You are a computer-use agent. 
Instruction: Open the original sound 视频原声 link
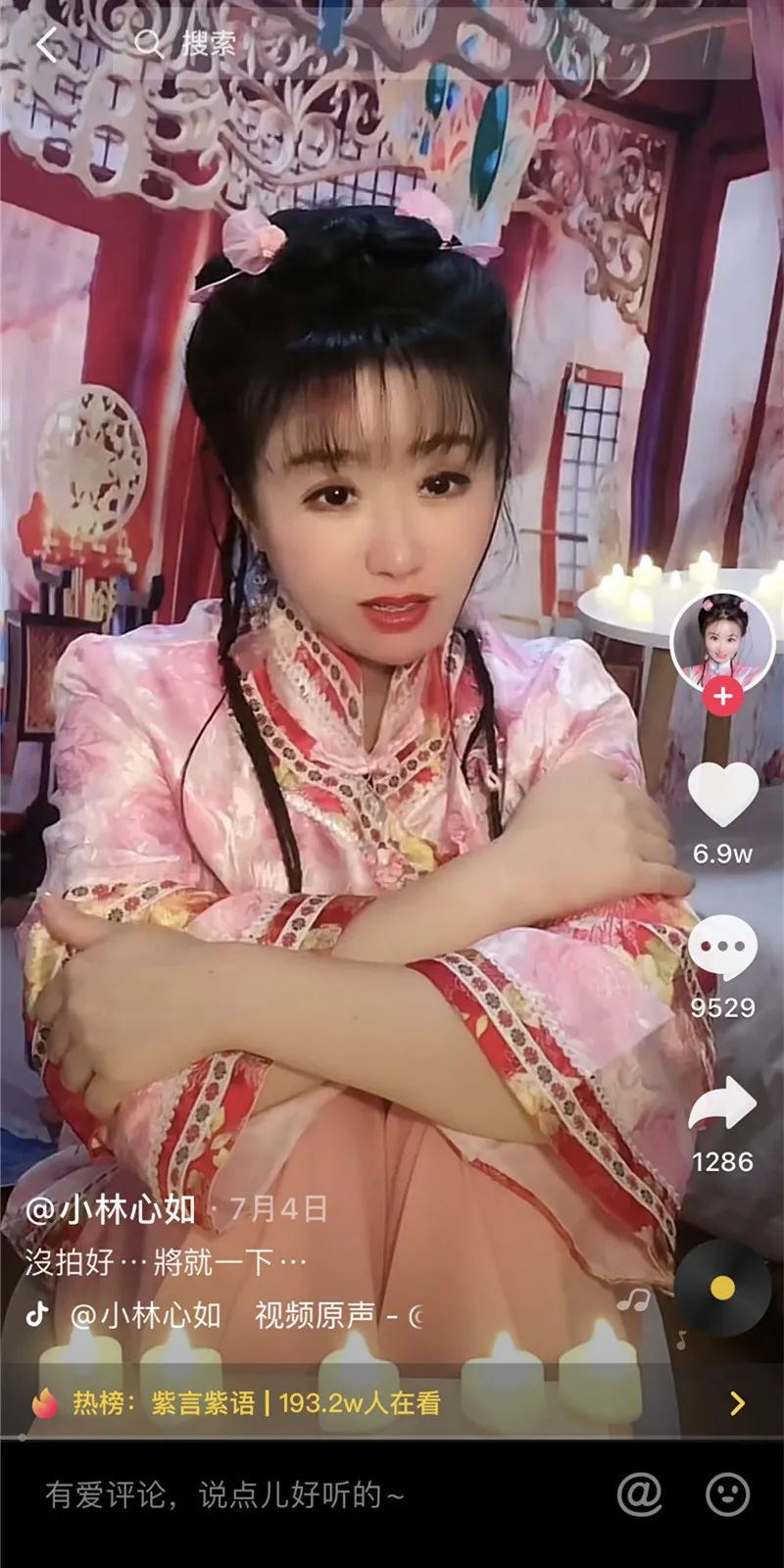point(314,1315)
